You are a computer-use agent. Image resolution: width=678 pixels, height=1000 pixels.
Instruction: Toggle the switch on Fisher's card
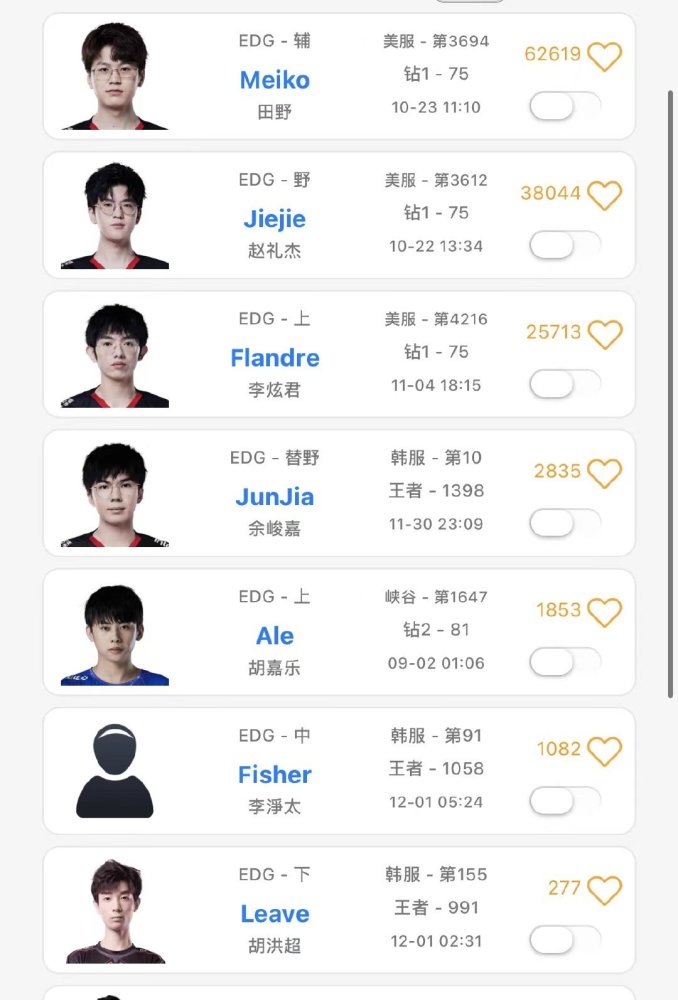coord(565,801)
